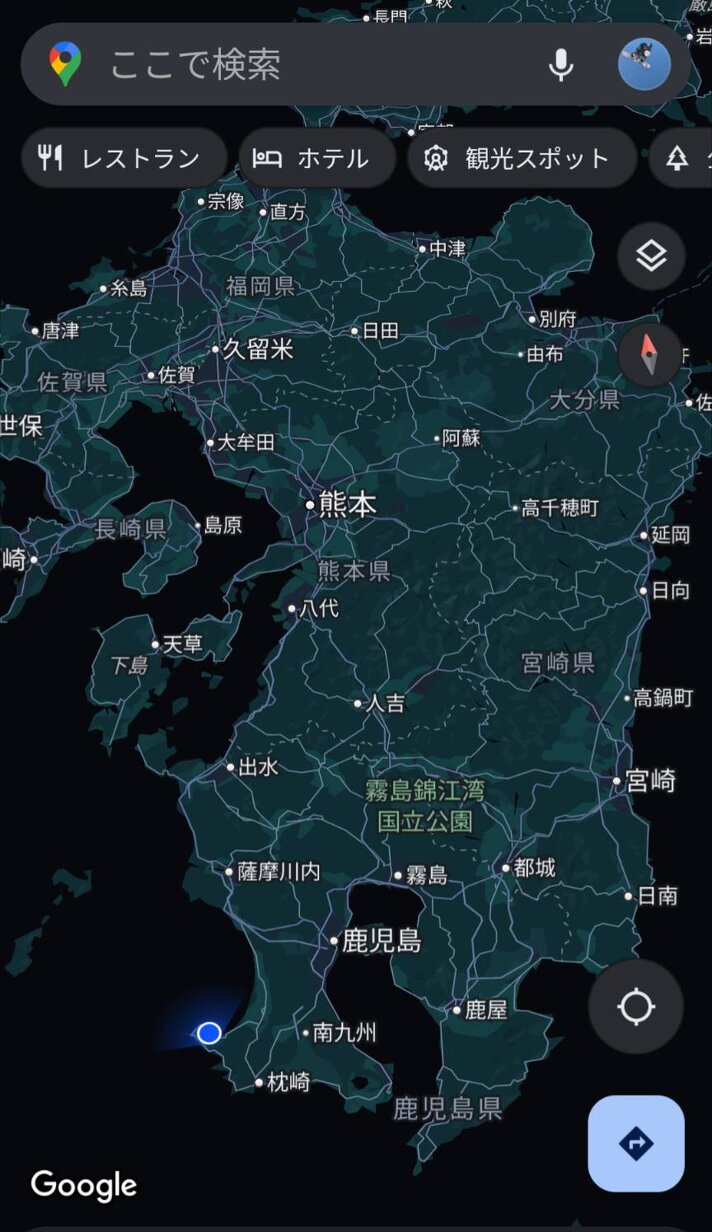Image resolution: width=712 pixels, height=1232 pixels.
Task: Center the map on my location
Action: point(636,1006)
